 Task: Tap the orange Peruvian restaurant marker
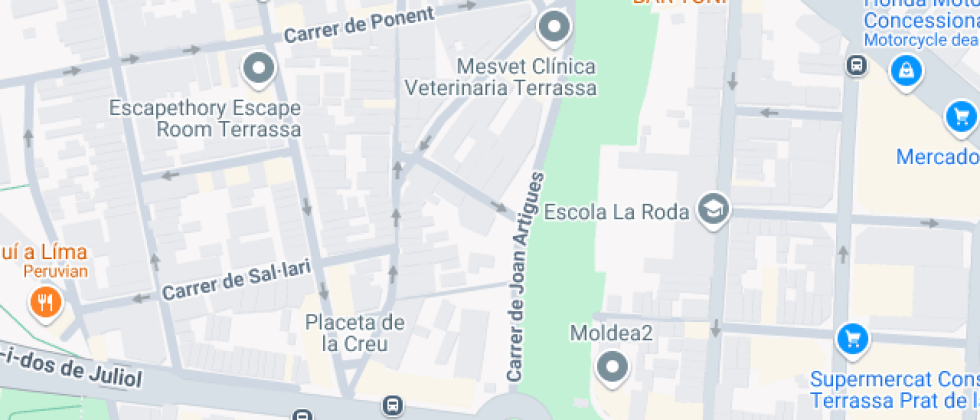coord(45,304)
